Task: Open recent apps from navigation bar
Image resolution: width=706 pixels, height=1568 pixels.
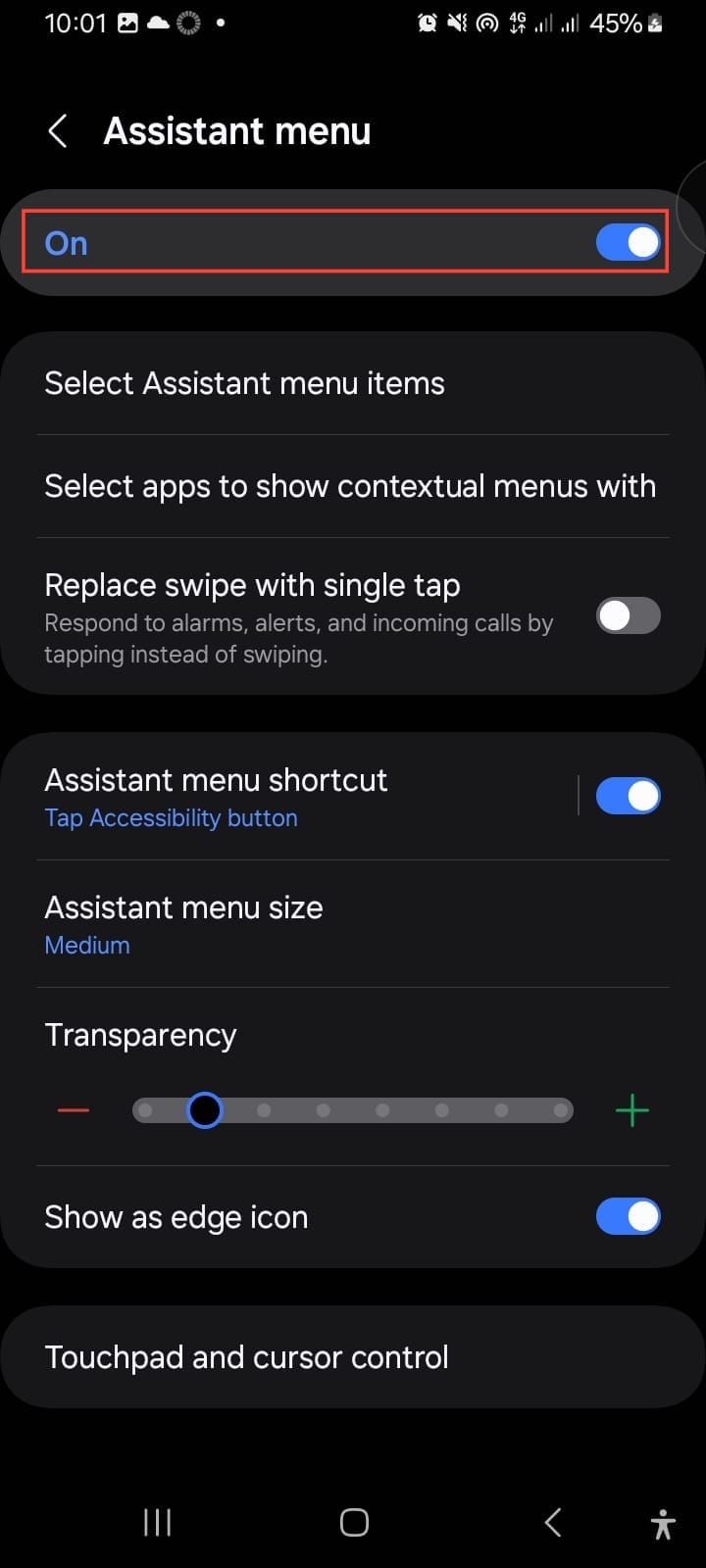Action: (x=157, y=1522)
